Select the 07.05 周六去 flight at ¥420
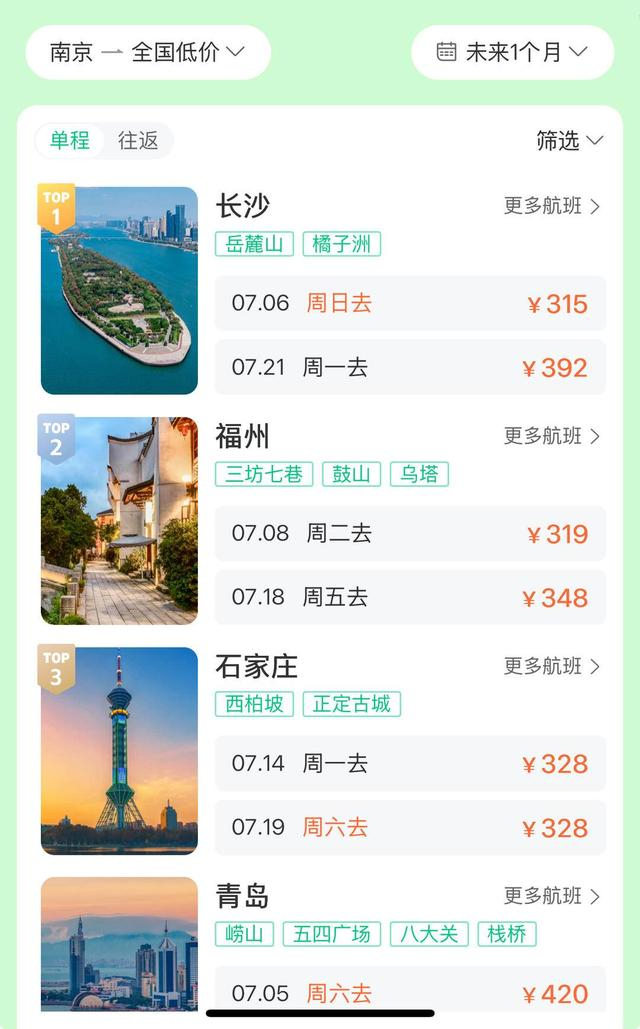The height and width of the screenshot is (1029, 640). click(410, 992)
